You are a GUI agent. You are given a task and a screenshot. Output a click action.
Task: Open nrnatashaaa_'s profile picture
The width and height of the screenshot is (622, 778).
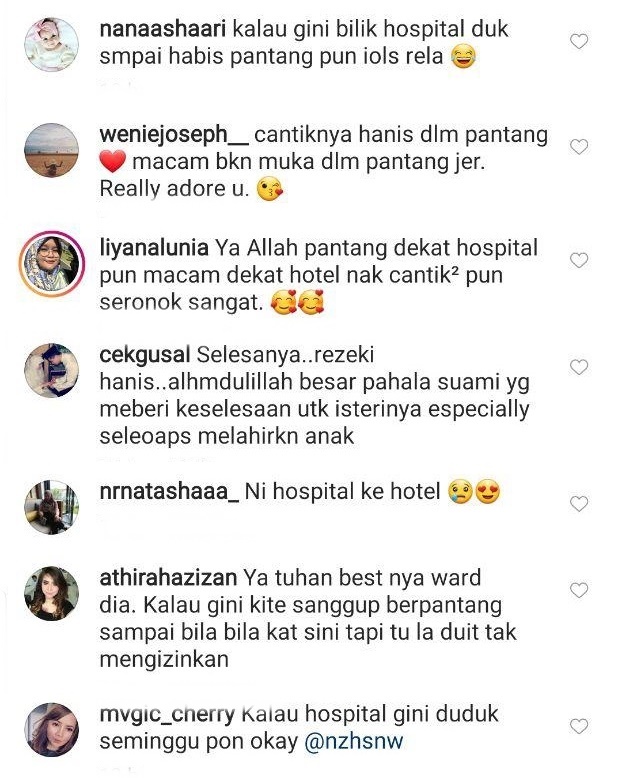(x=51, y=507)
